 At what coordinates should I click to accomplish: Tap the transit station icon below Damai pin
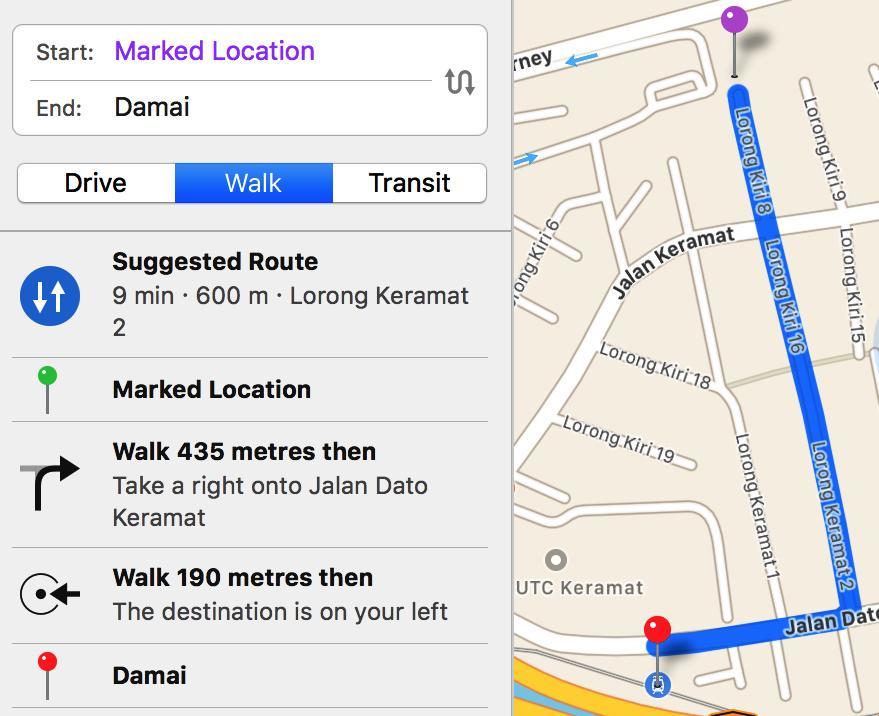point(658,685)
